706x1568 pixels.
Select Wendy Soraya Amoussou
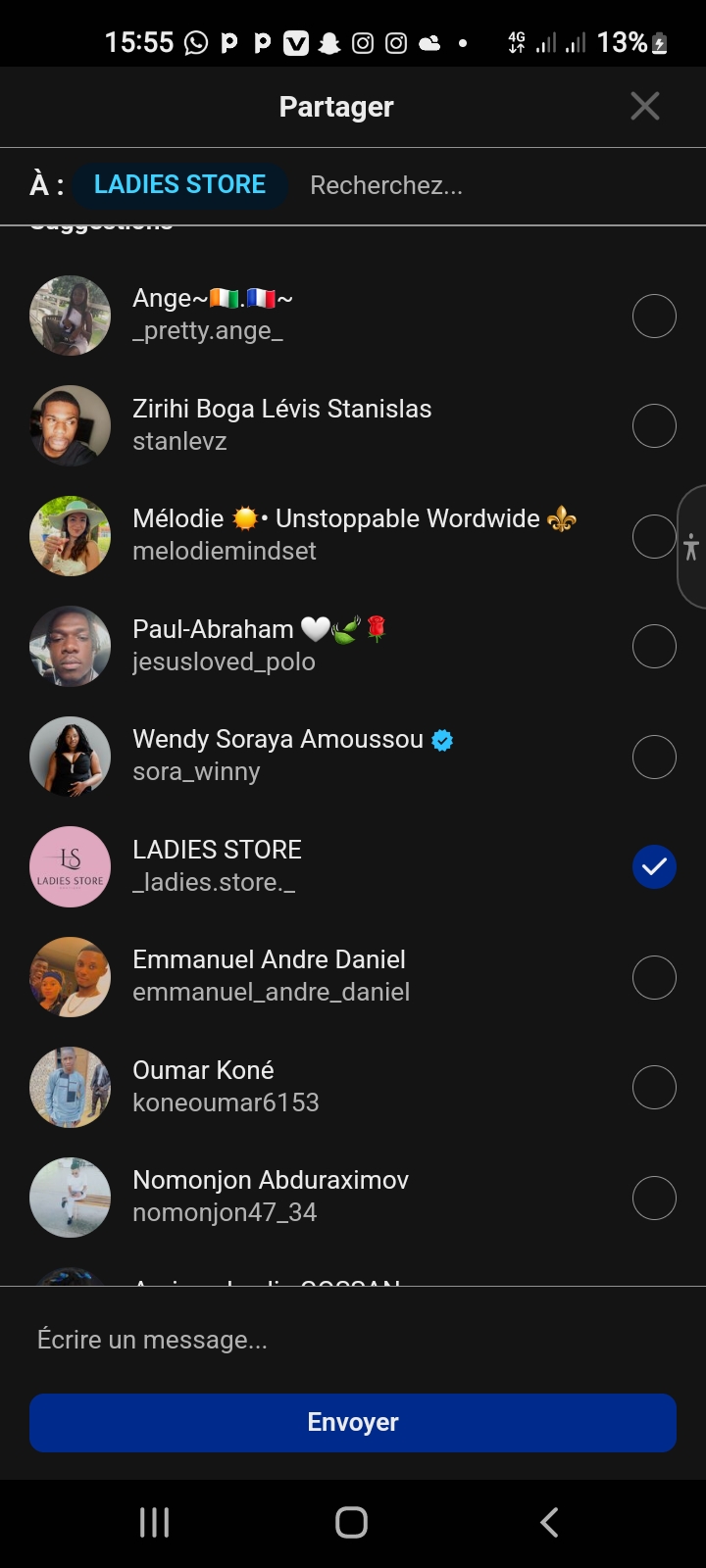(x=654, y=757)
